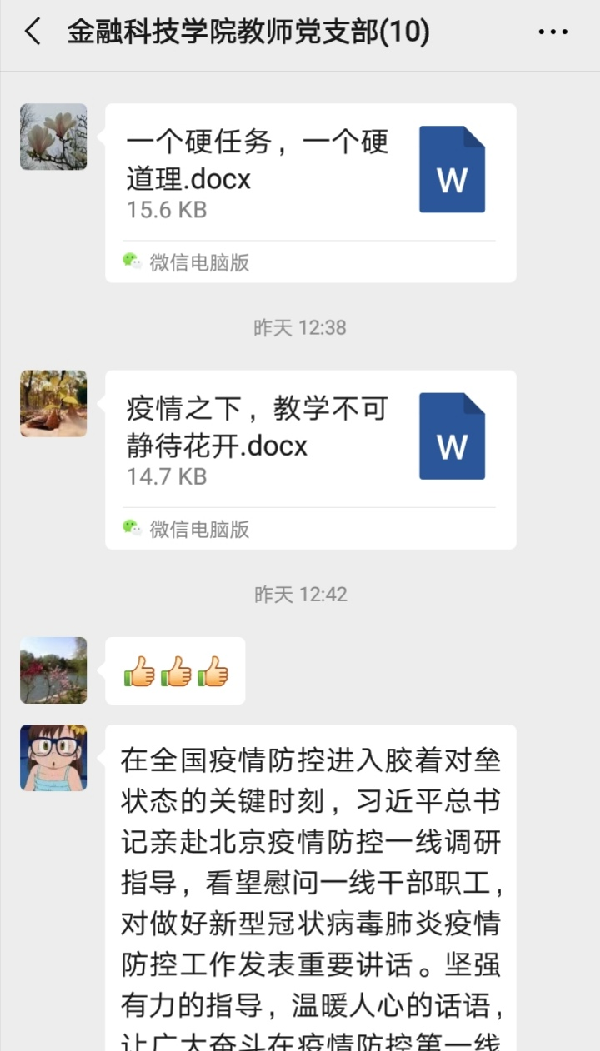
Task: Open the group chat overflow menu
Action: point(553,32)
